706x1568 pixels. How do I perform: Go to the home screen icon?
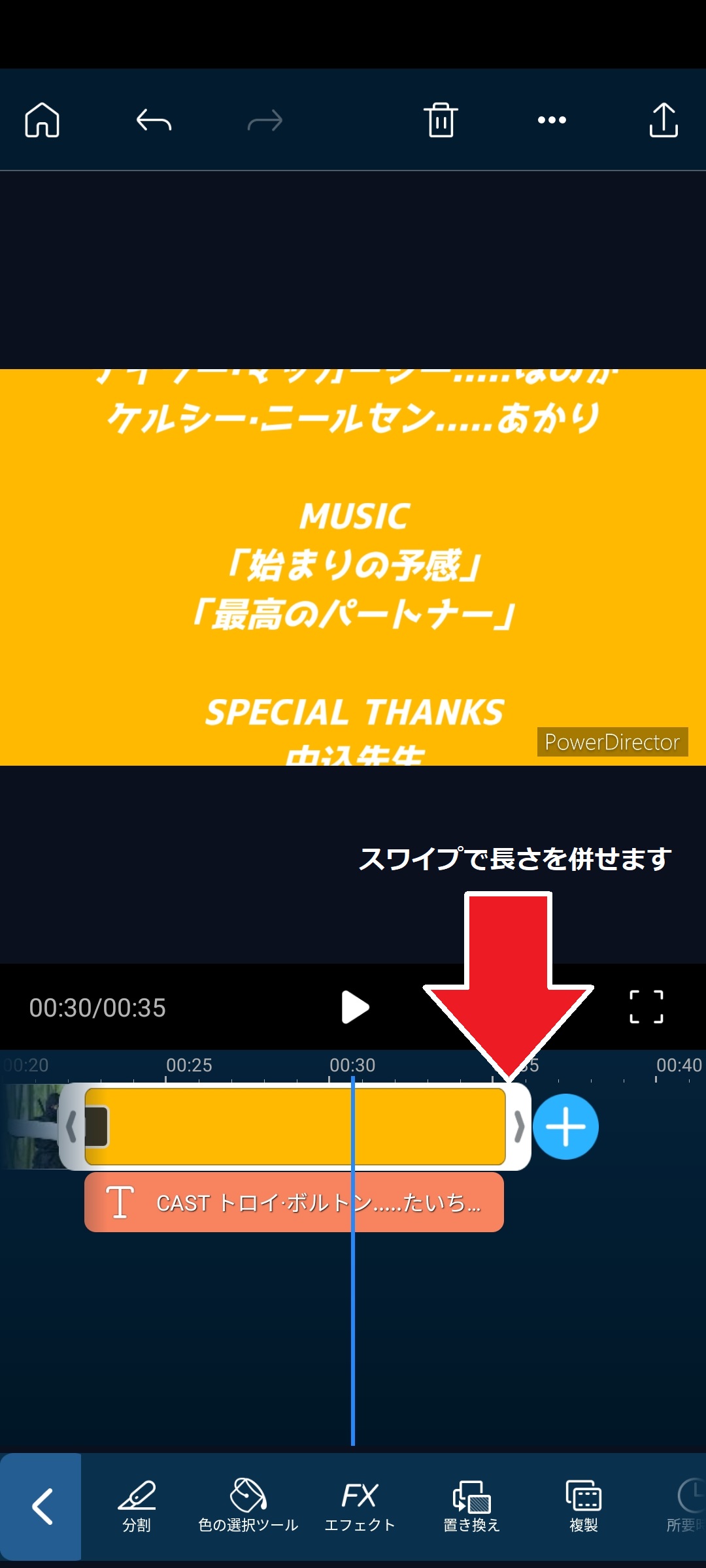42,120
